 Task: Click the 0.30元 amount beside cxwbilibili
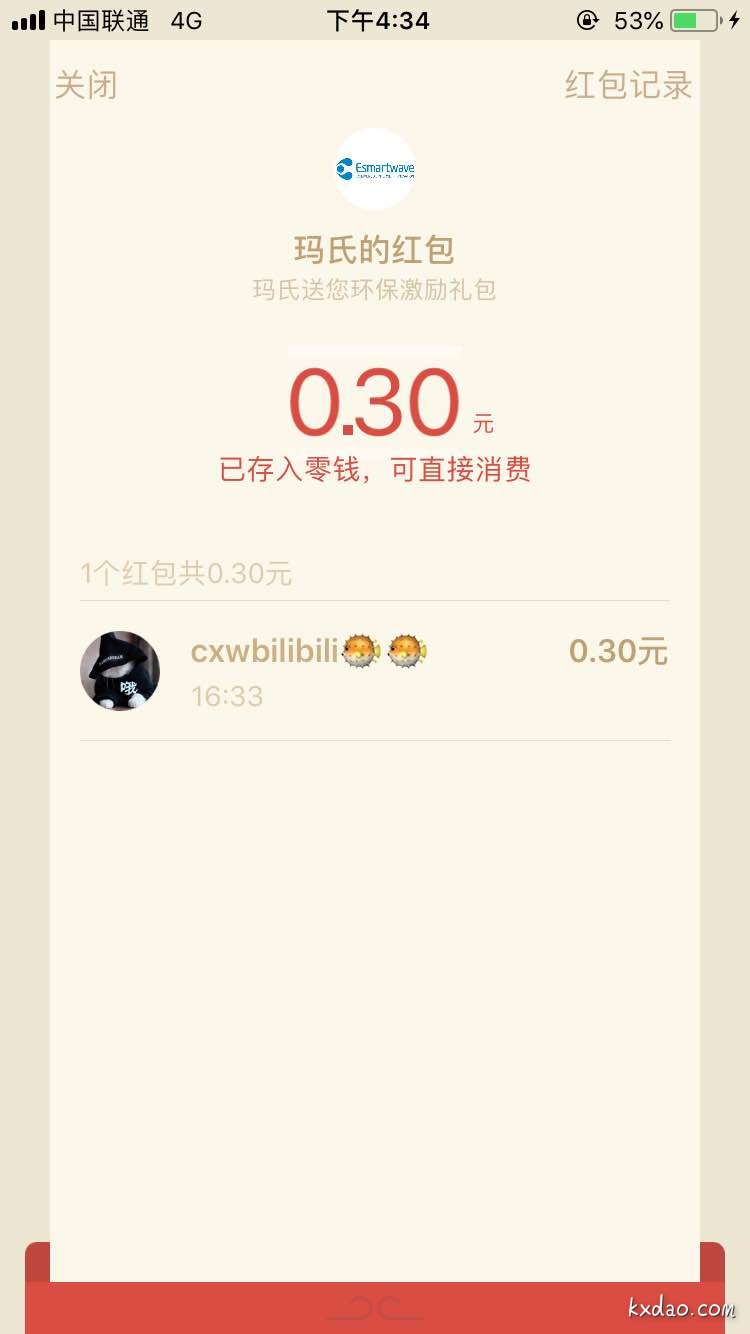click(618, 650)
